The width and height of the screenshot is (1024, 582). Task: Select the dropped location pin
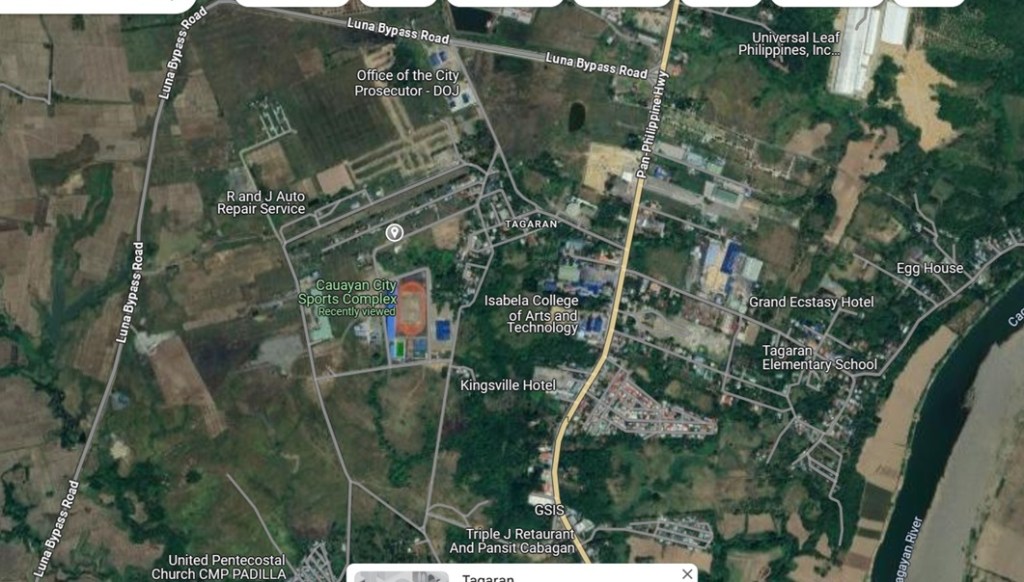click(395, 232)
